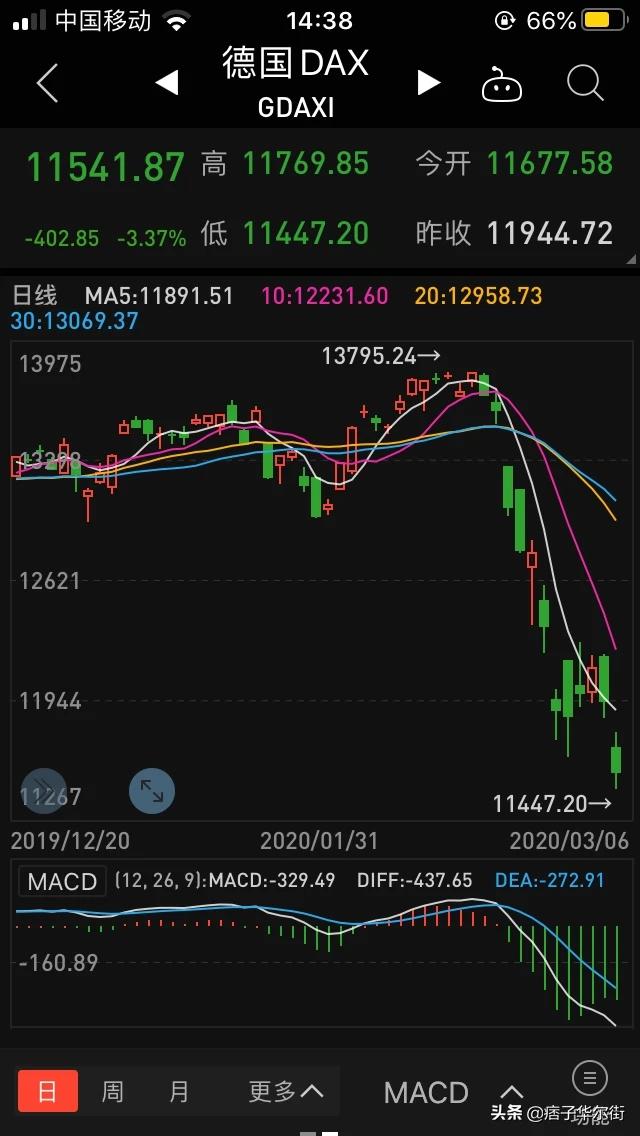
Task: Expand the 更多 period options
Action: [286, 1091]
